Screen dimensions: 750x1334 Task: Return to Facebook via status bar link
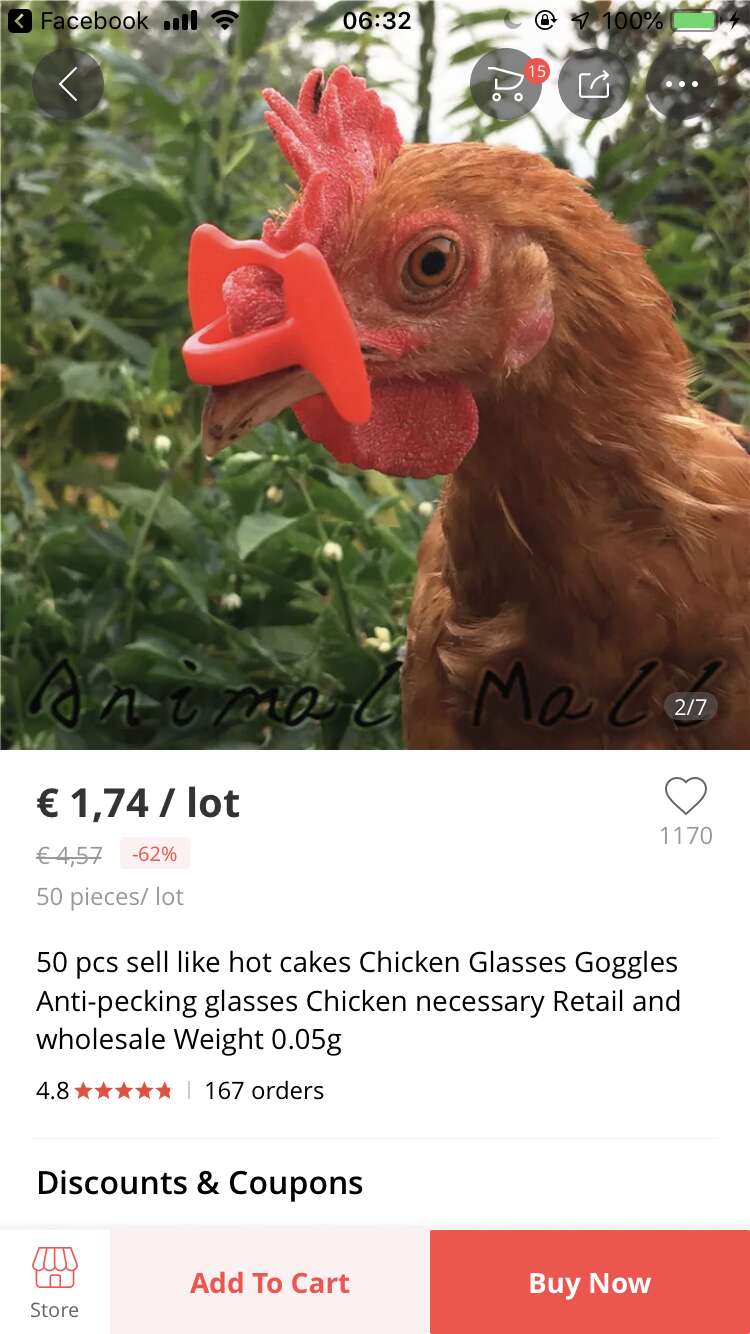tap(78, 20)
